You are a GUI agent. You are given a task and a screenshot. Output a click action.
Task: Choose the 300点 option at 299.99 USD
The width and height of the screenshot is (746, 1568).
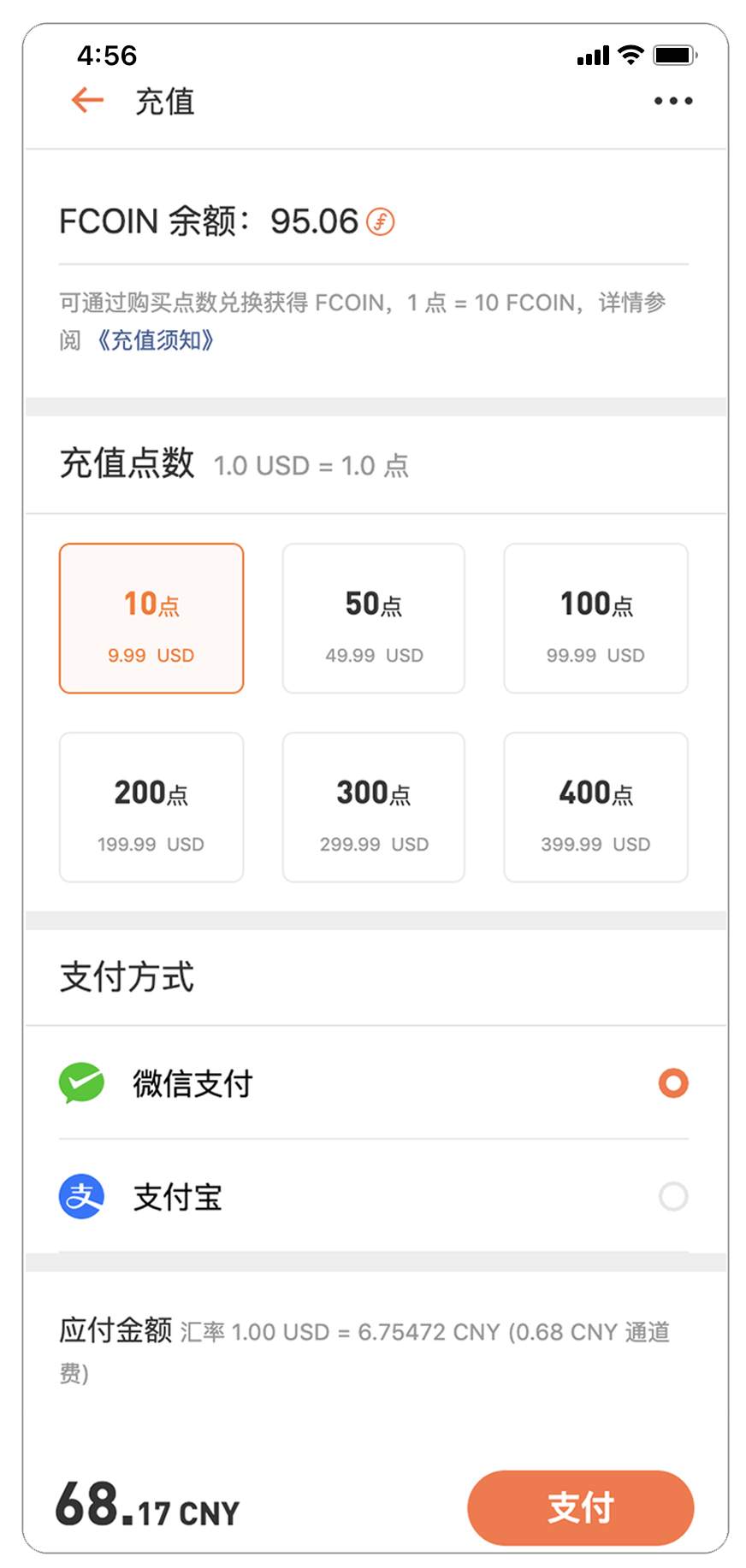click(374, 807)
